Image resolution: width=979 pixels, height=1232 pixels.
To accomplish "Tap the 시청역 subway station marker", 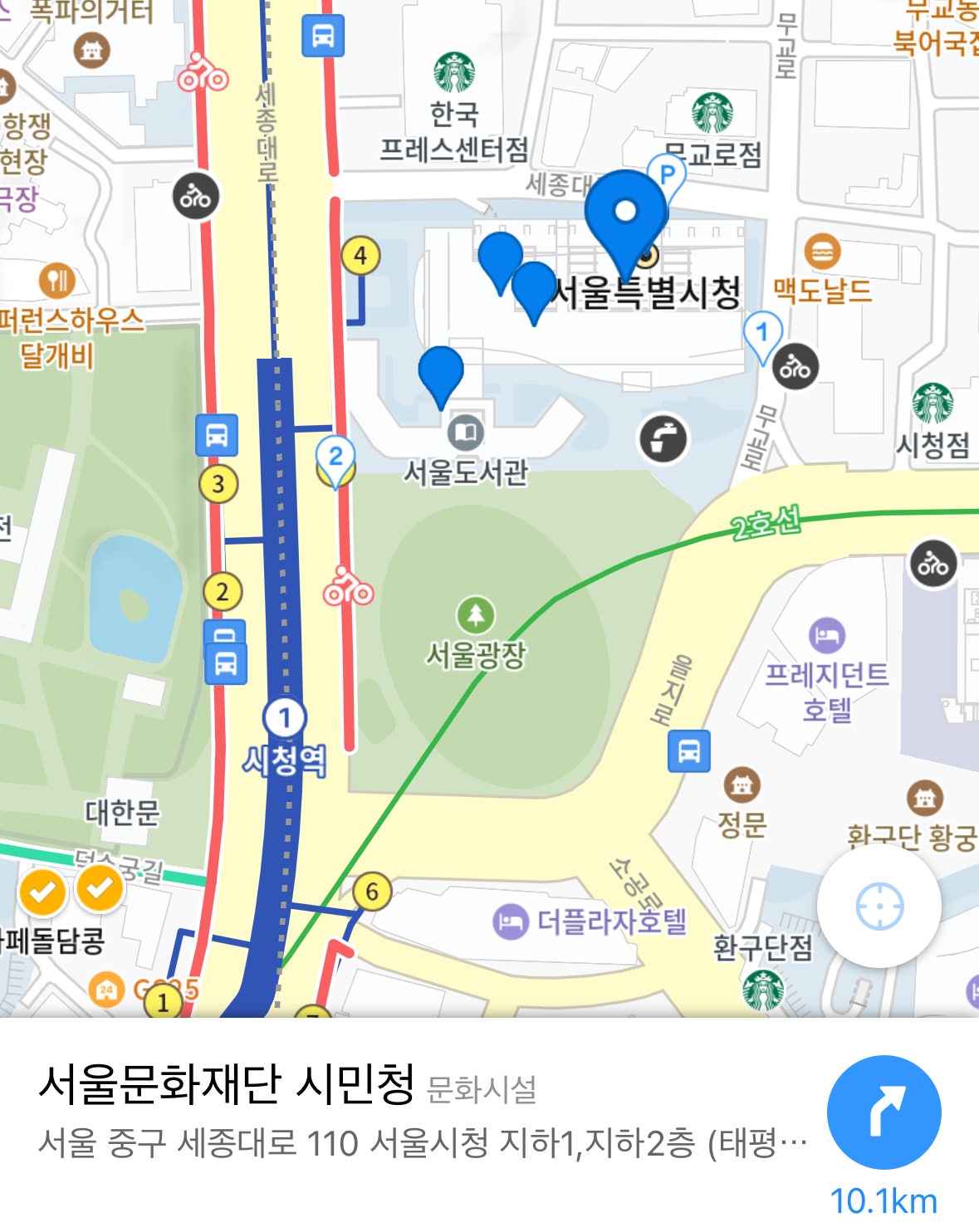I will (285, 718).
